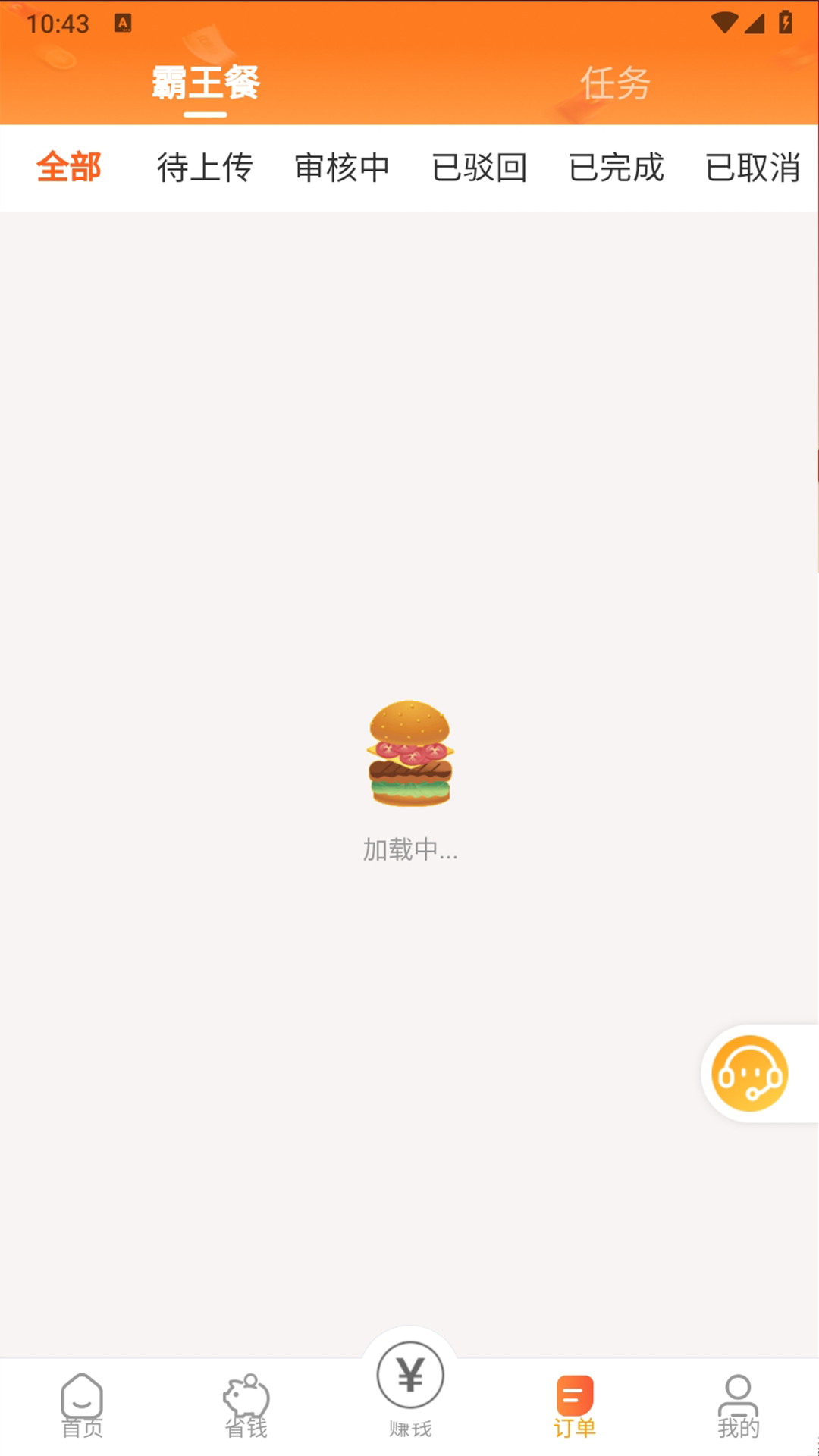Stay on the 霸王餐 tab

(x=205, y=83)
